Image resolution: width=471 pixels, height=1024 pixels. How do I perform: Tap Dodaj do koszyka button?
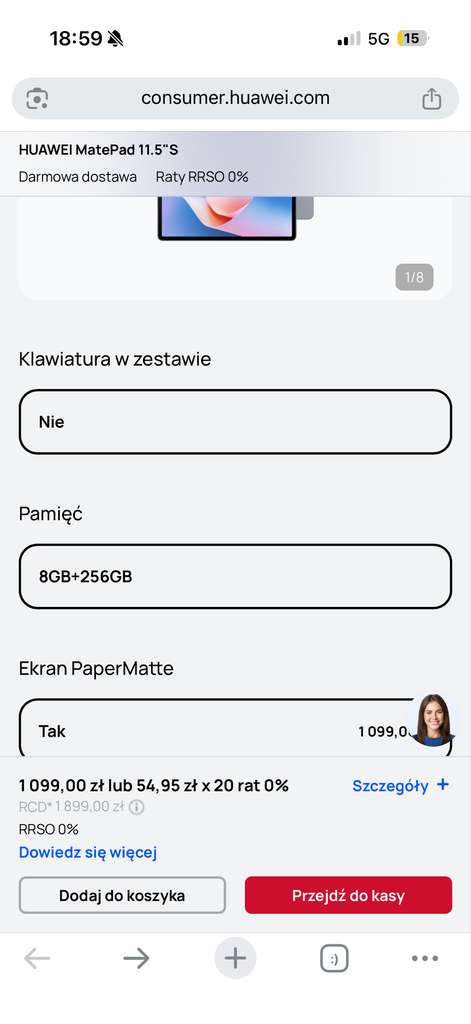[x=122, y=895]
